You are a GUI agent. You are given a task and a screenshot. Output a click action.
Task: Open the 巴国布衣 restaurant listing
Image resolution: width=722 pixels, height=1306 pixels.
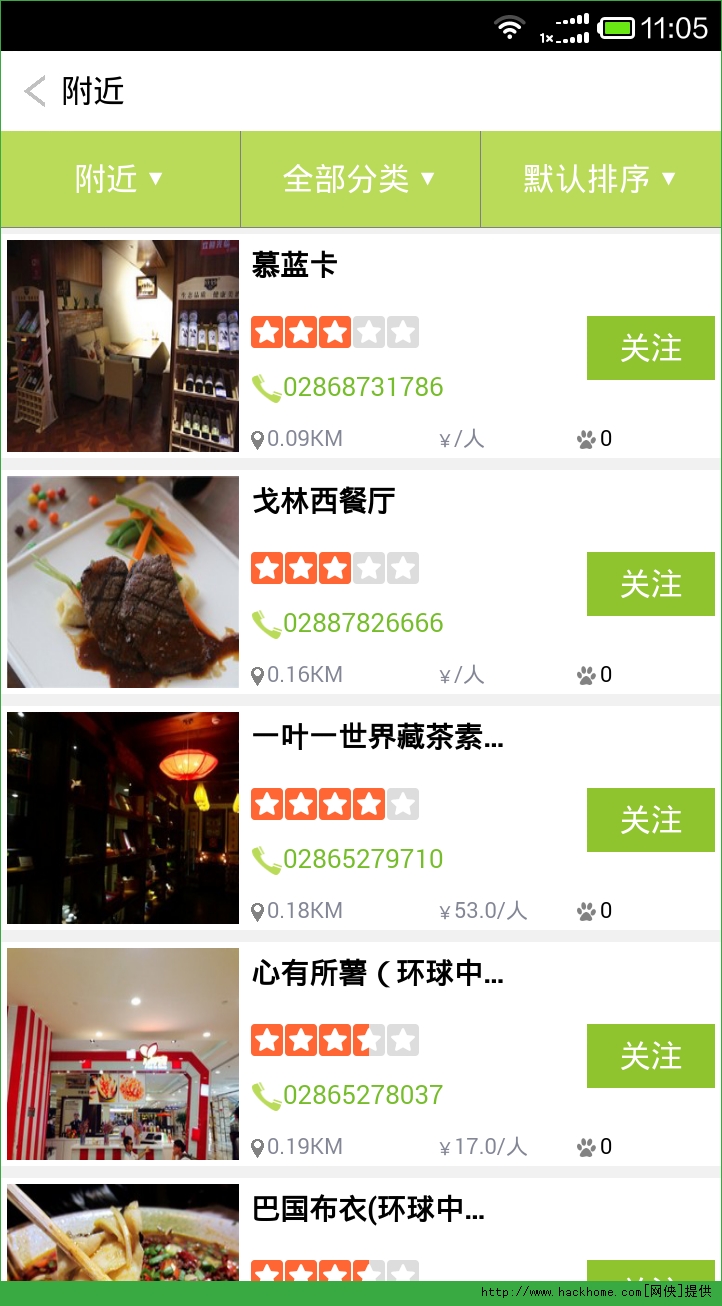tap(368, 1210)
